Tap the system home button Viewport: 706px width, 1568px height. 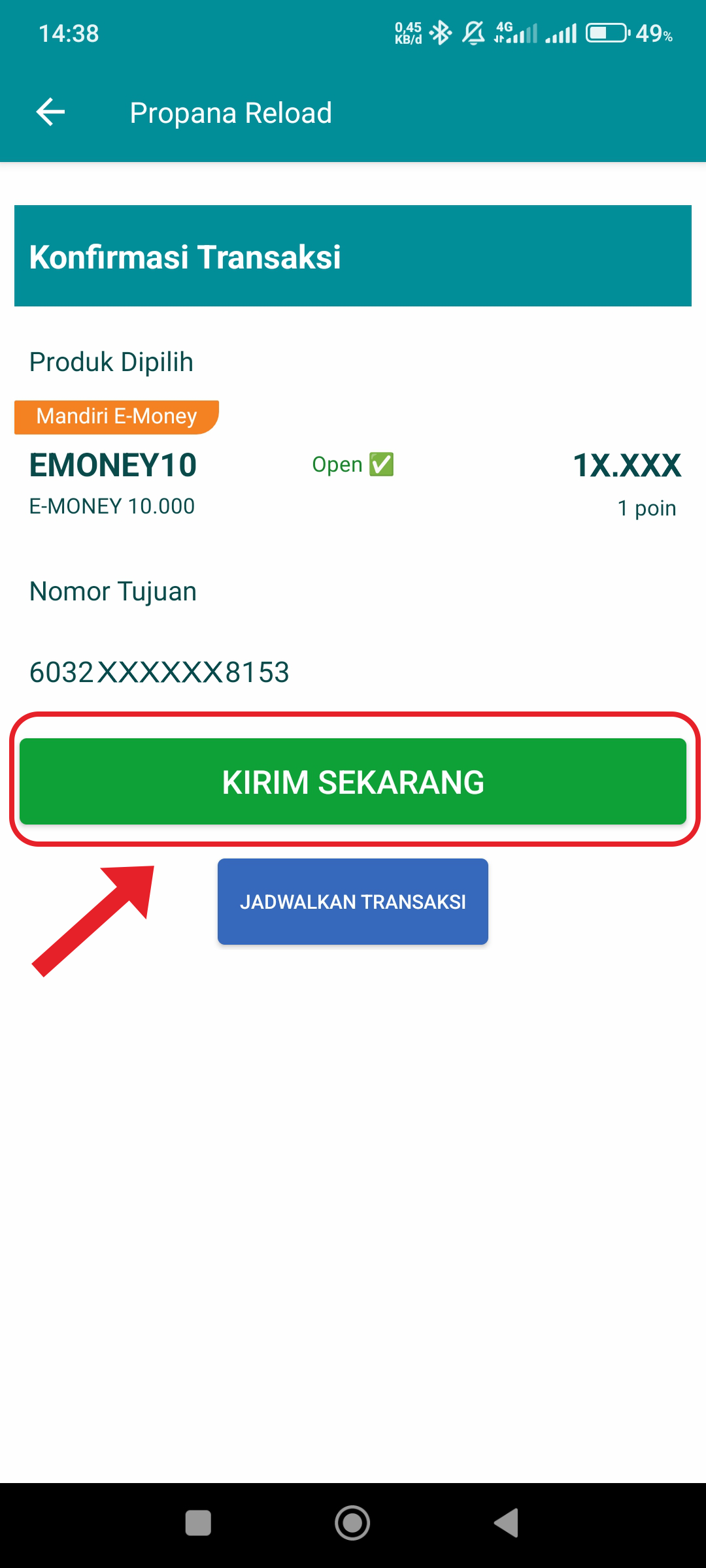352,1523
